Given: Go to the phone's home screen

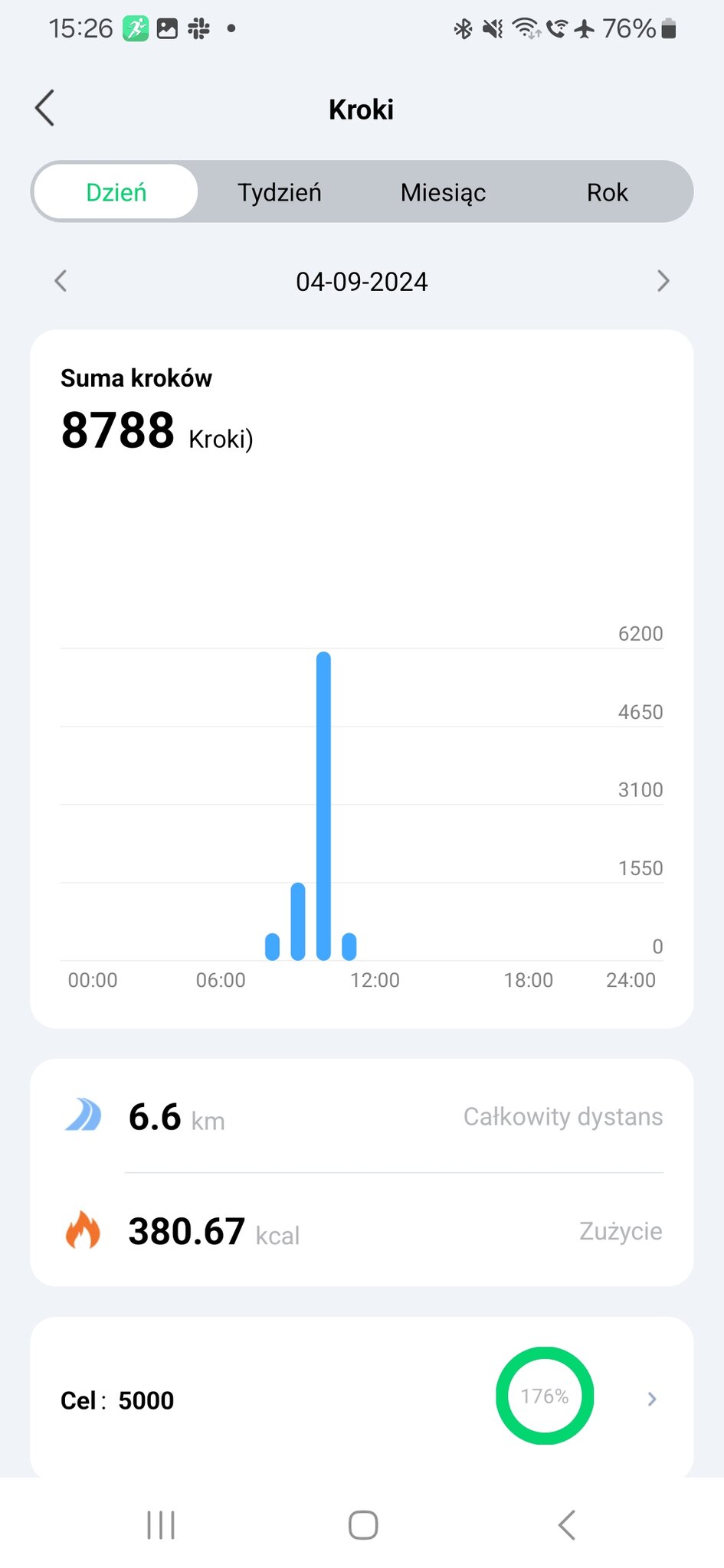Looking at the screenshot, I should [363, 1524].
